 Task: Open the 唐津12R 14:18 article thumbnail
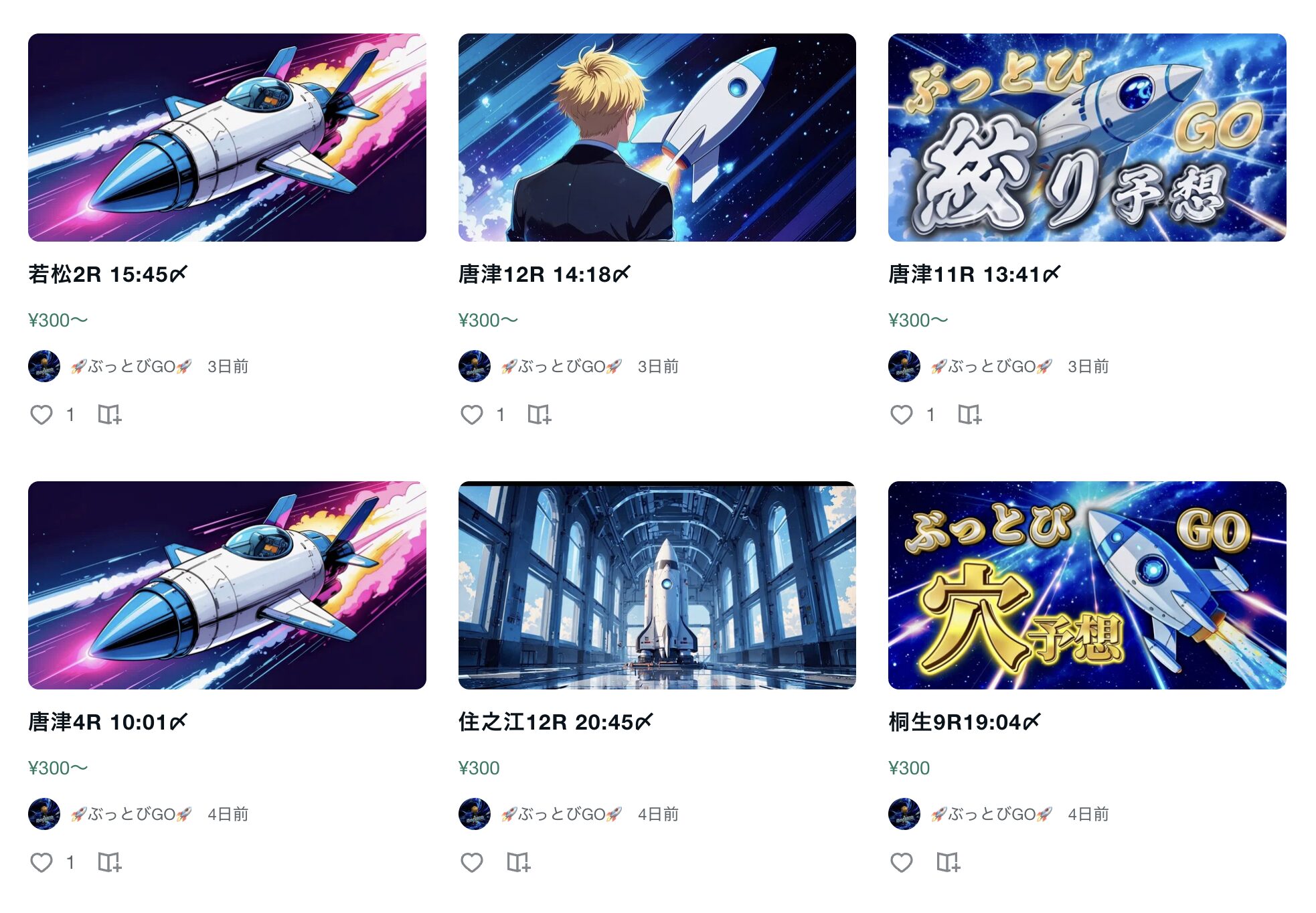[657, 137]
